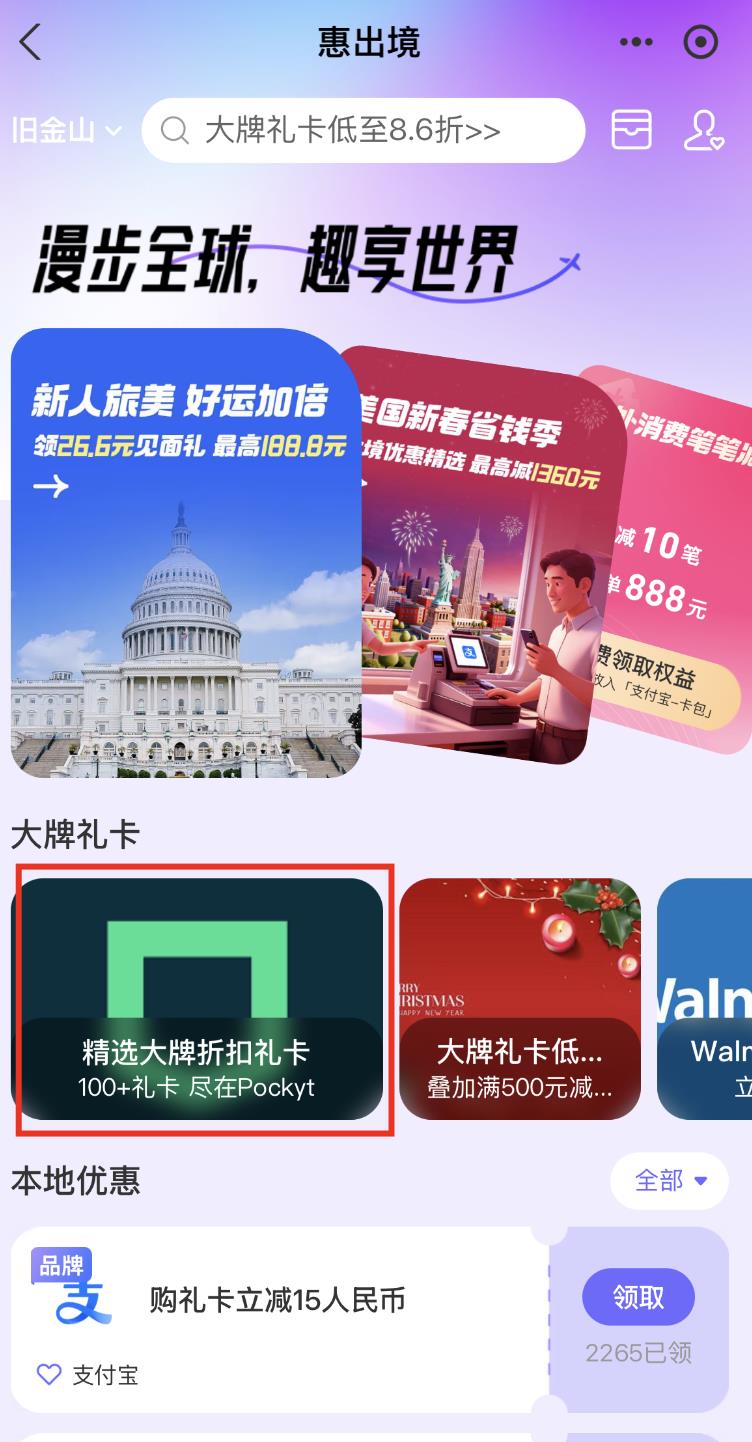752x1442 pixels.
Task: Open the 旧金山 city selector dropdown
Action: pos(62,130)
